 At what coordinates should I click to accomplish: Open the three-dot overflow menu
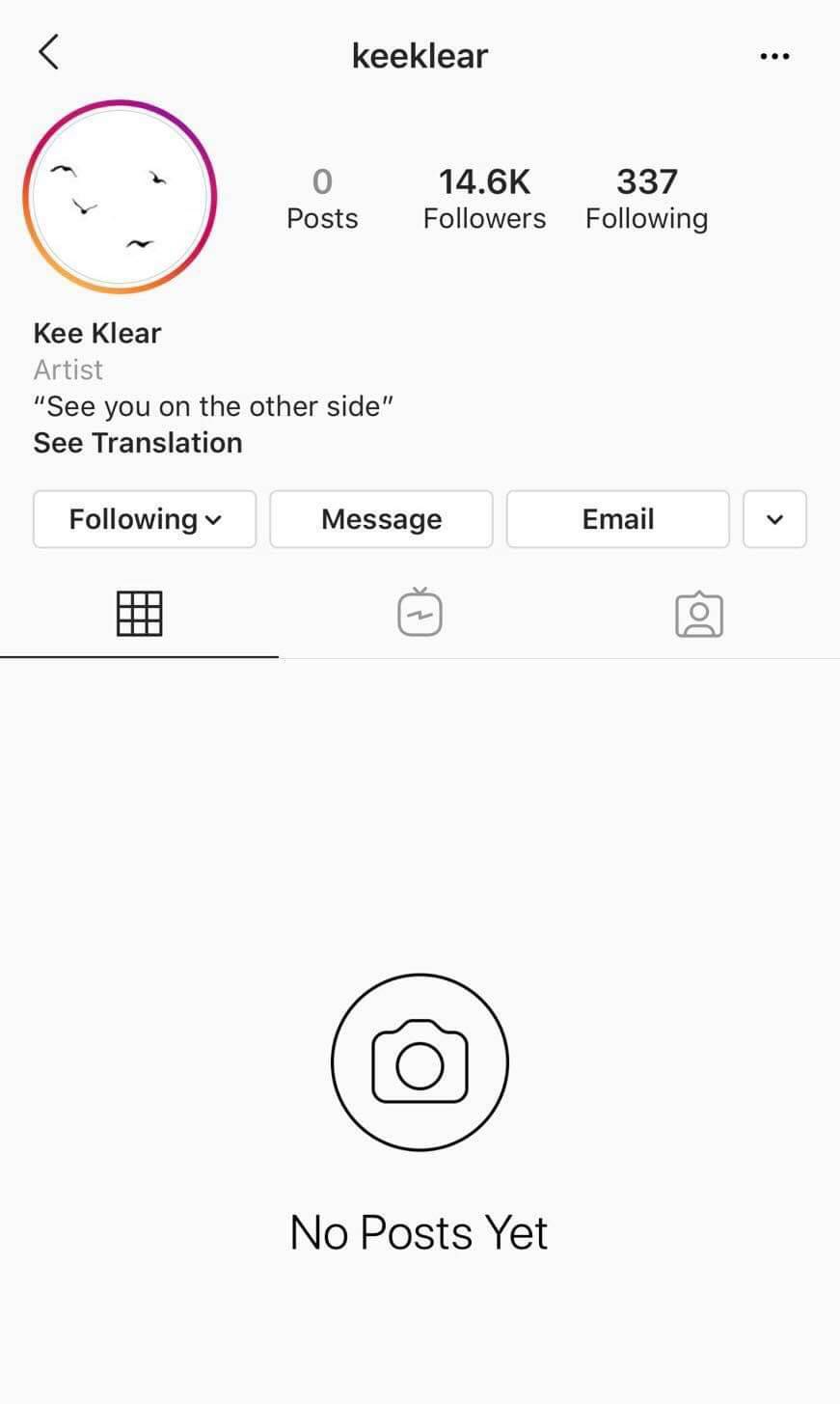coord(774,56)
